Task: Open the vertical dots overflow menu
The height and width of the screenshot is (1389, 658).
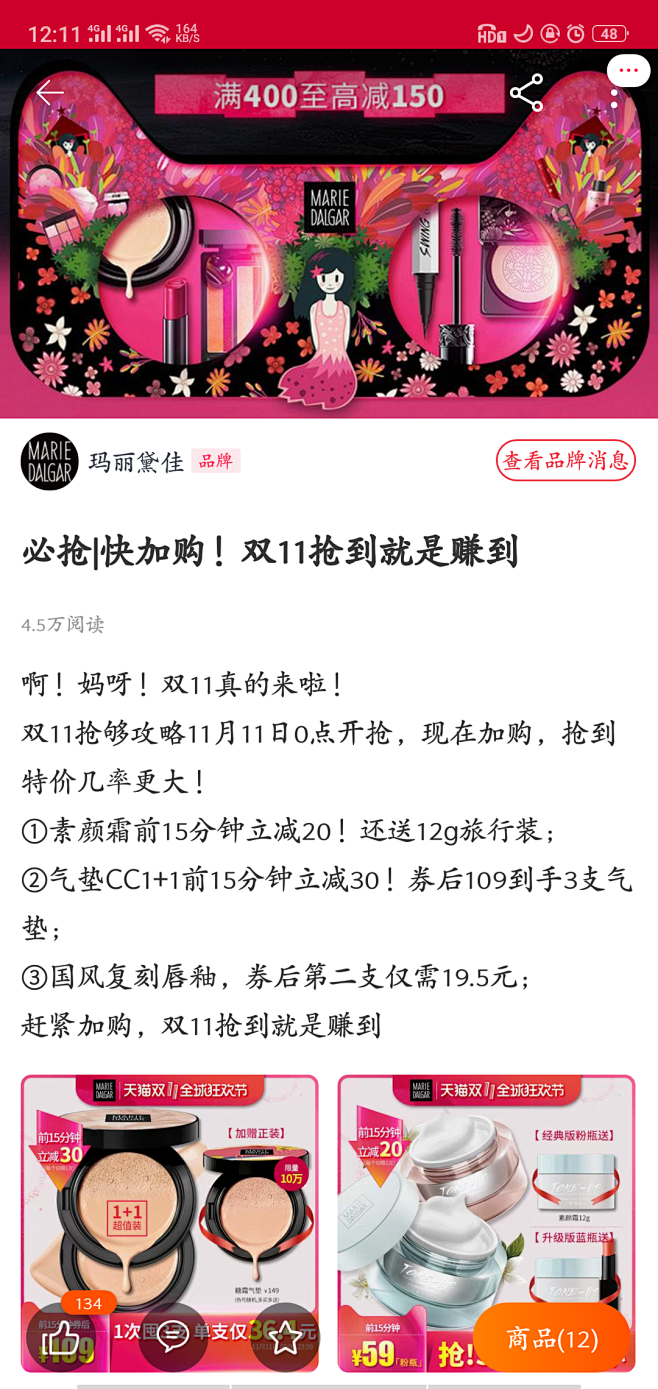Action: tap(614, 99)
